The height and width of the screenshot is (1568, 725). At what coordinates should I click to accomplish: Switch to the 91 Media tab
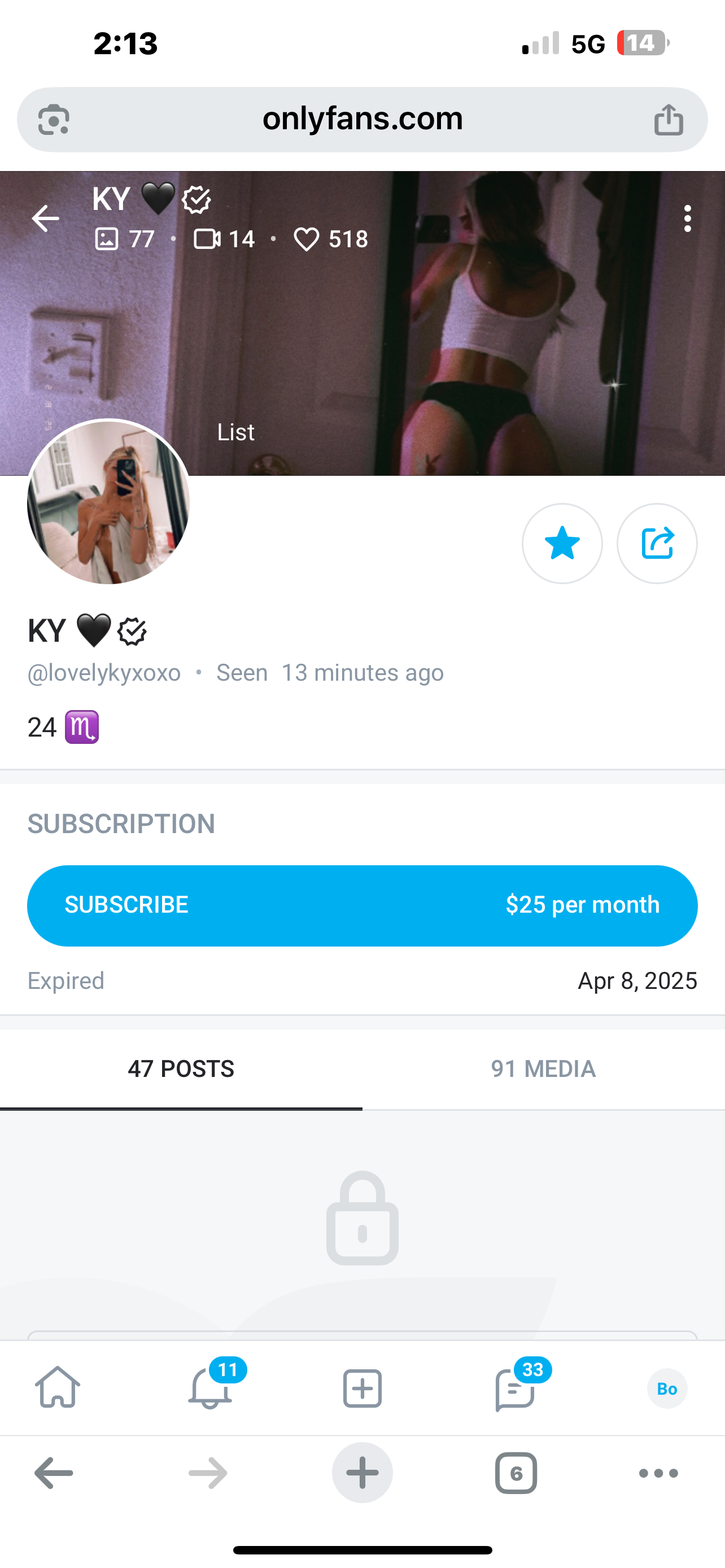pyautogui.click(x=543, y=1069)
